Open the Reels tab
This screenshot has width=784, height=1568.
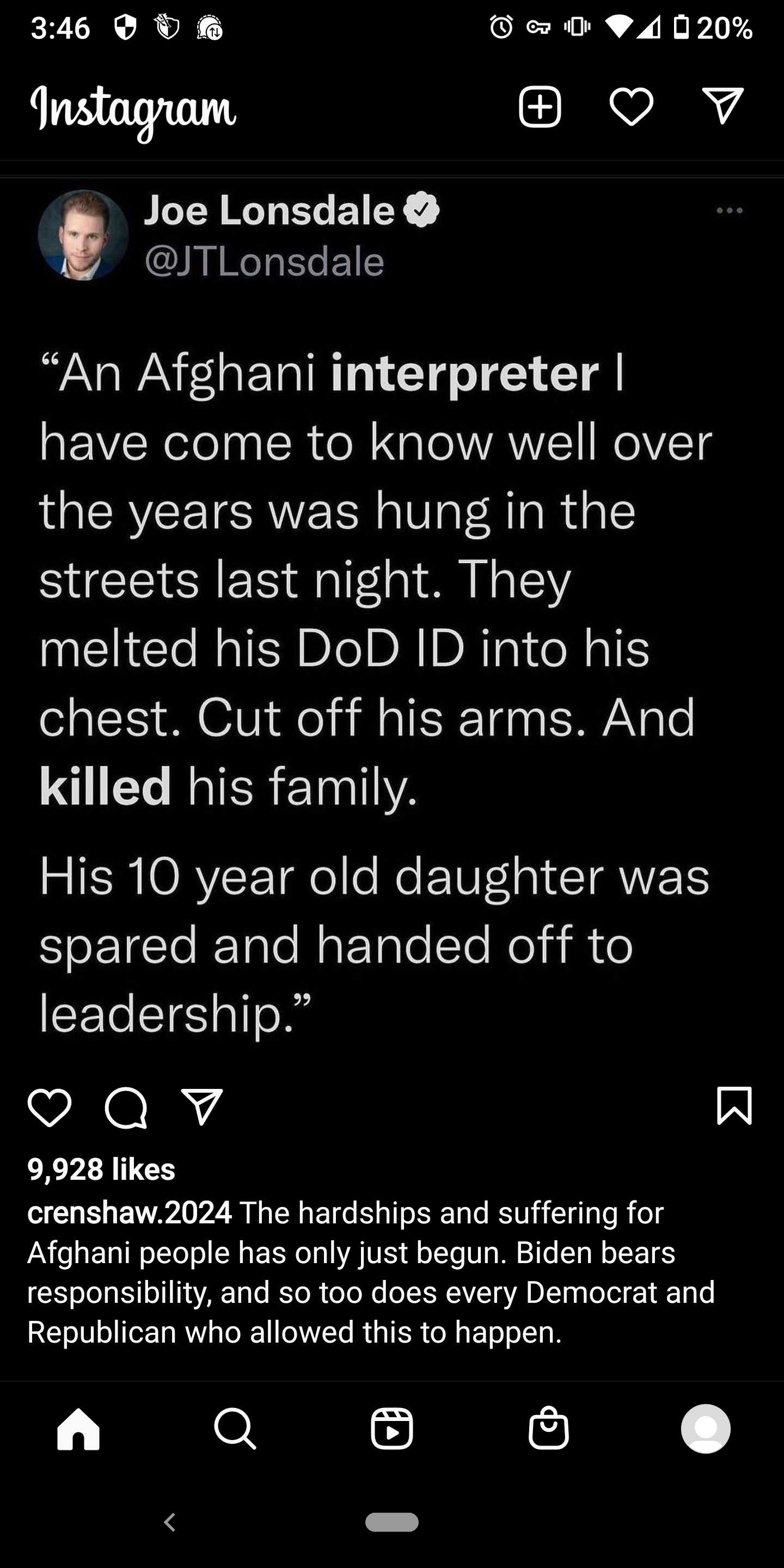pos(392,1428)
